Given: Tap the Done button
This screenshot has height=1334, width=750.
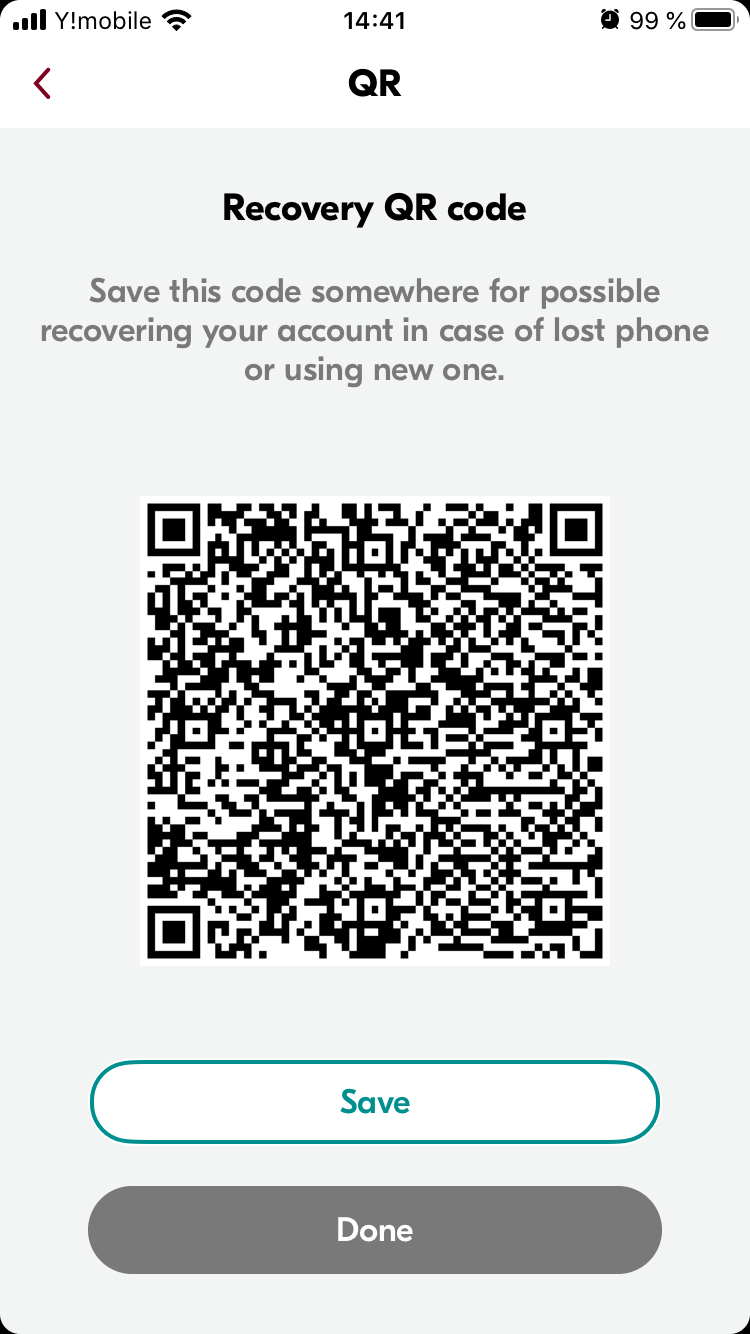Looking at the screenshot, I should click(x=375, y=1230).
